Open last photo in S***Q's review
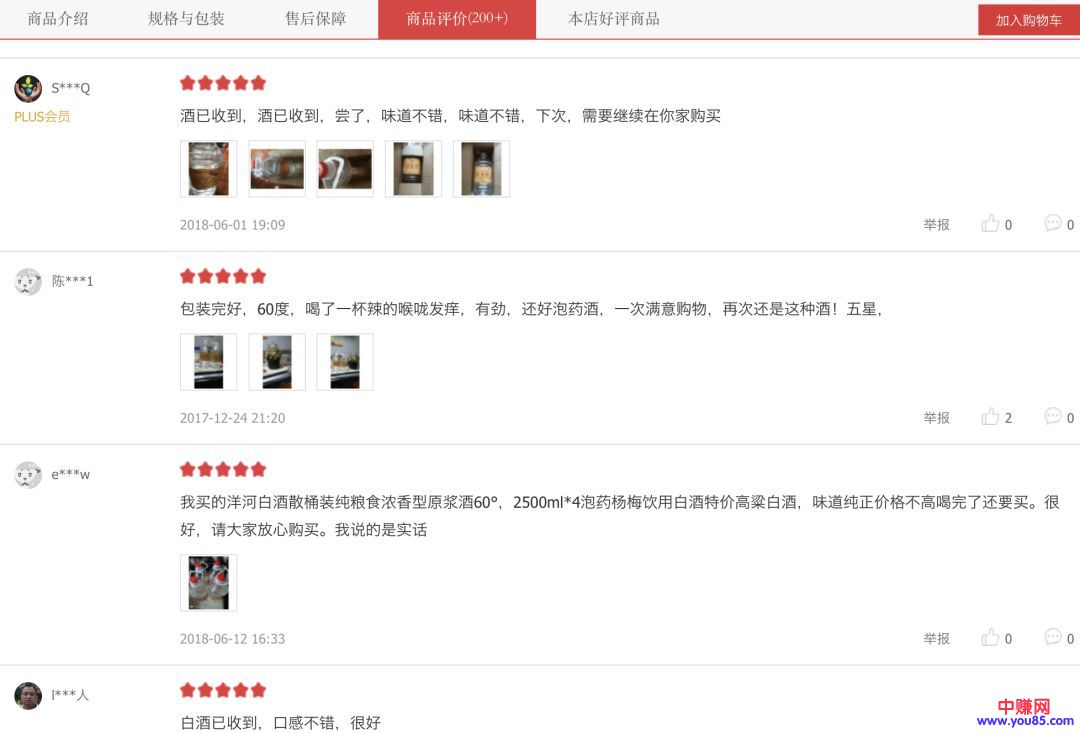Viewport: 1080px width, 733px height. coord(481,169)
